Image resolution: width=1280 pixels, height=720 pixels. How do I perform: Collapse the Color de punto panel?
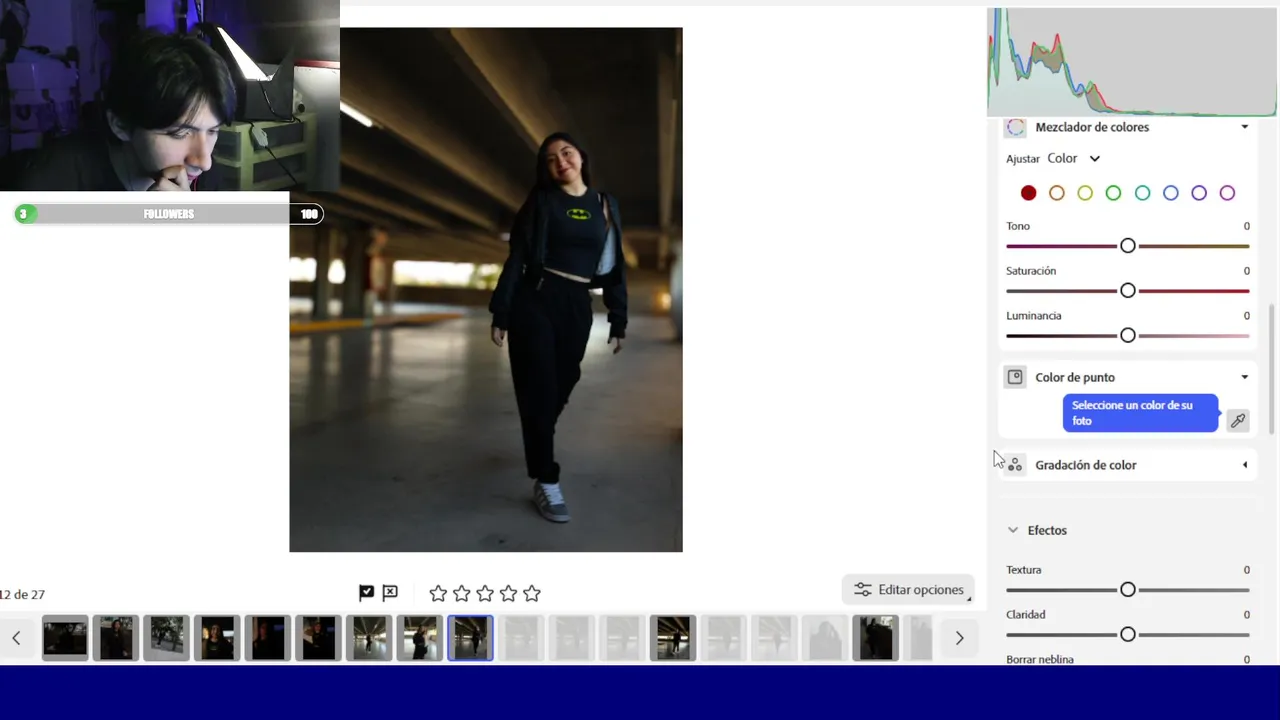point(1245,377)
